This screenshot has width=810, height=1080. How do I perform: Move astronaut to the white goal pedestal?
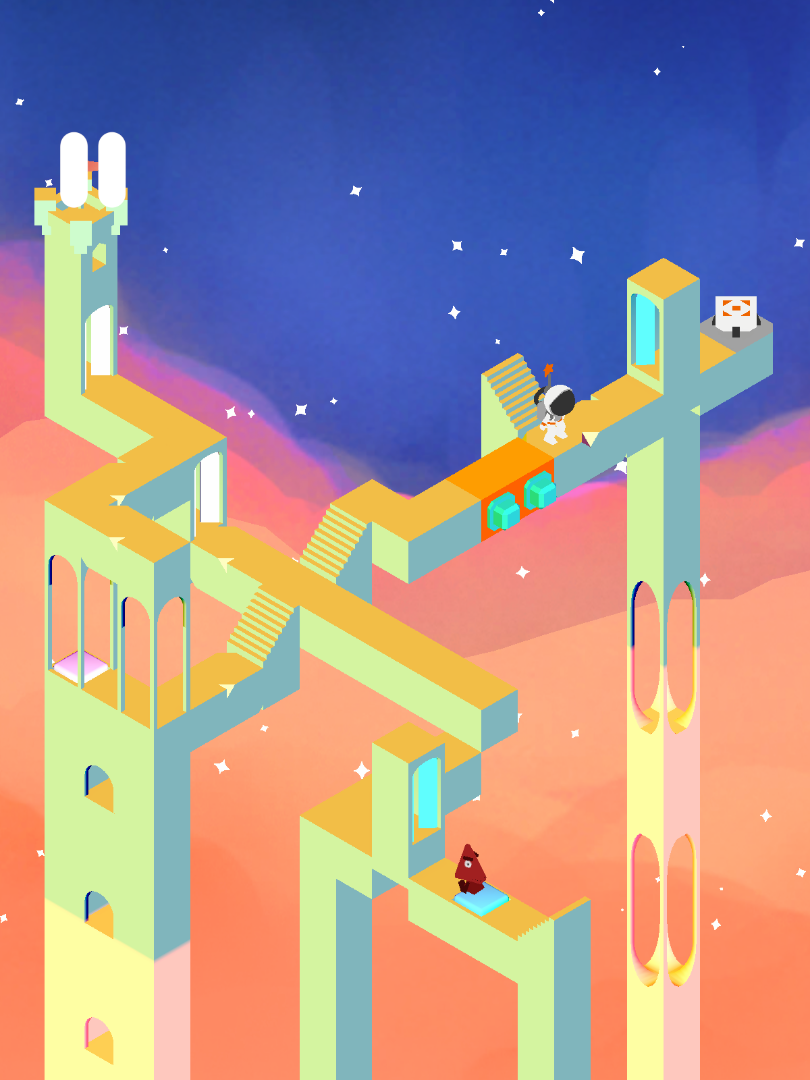[736, 319]
